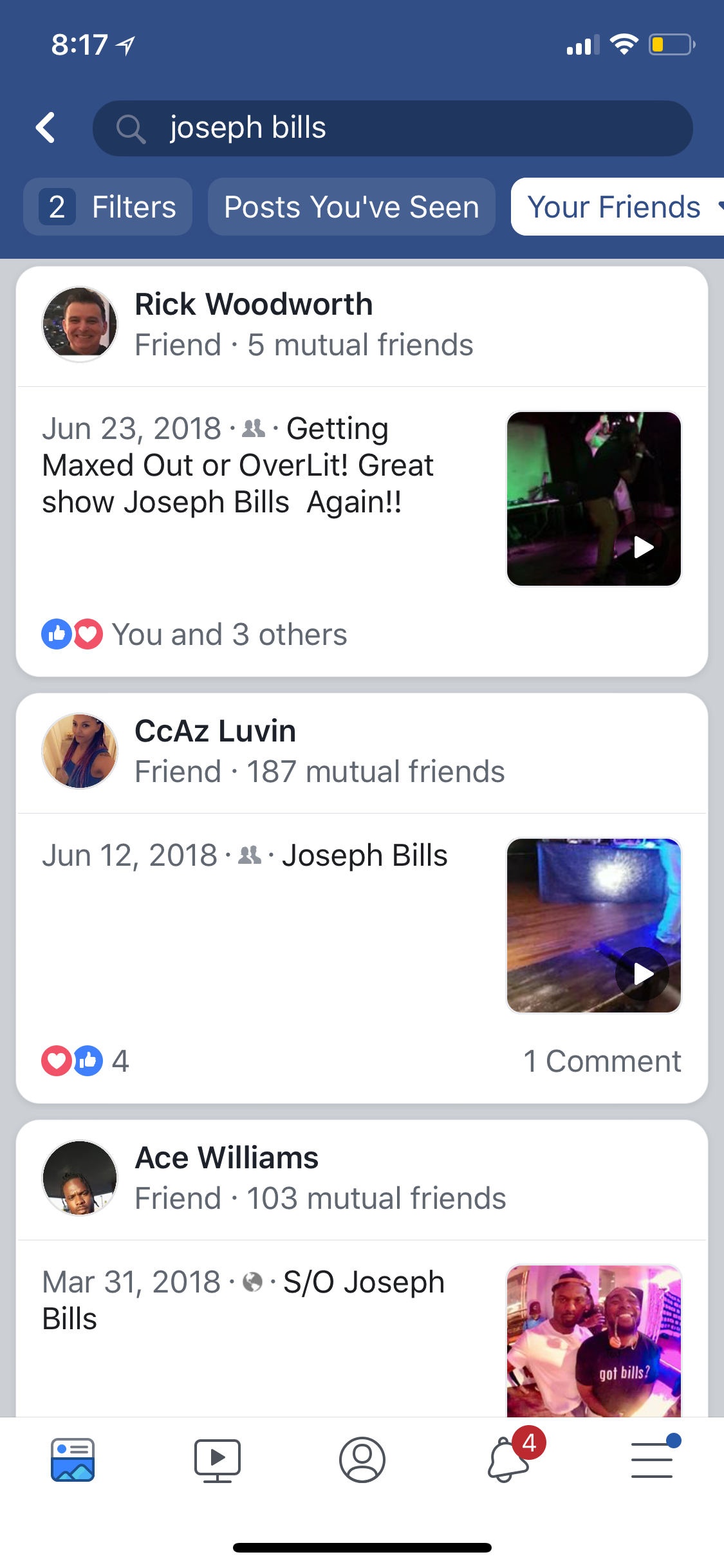See who reacted to CcAz Luvin's post
Screen dimensions: 724x1568
[x=85, y=1061]
